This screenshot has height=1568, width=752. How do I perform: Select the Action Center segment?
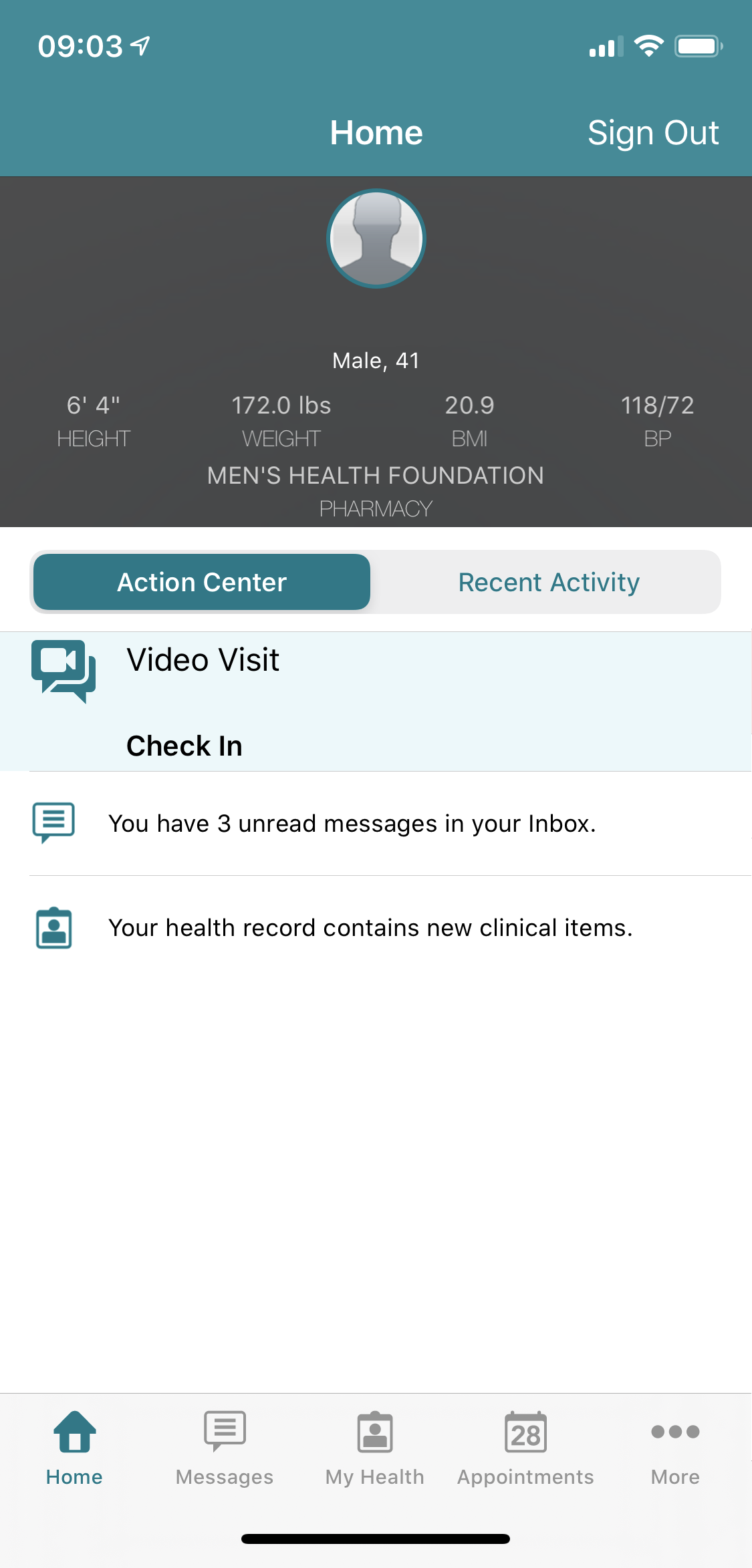pyautogui.click(x=202, y=582)
